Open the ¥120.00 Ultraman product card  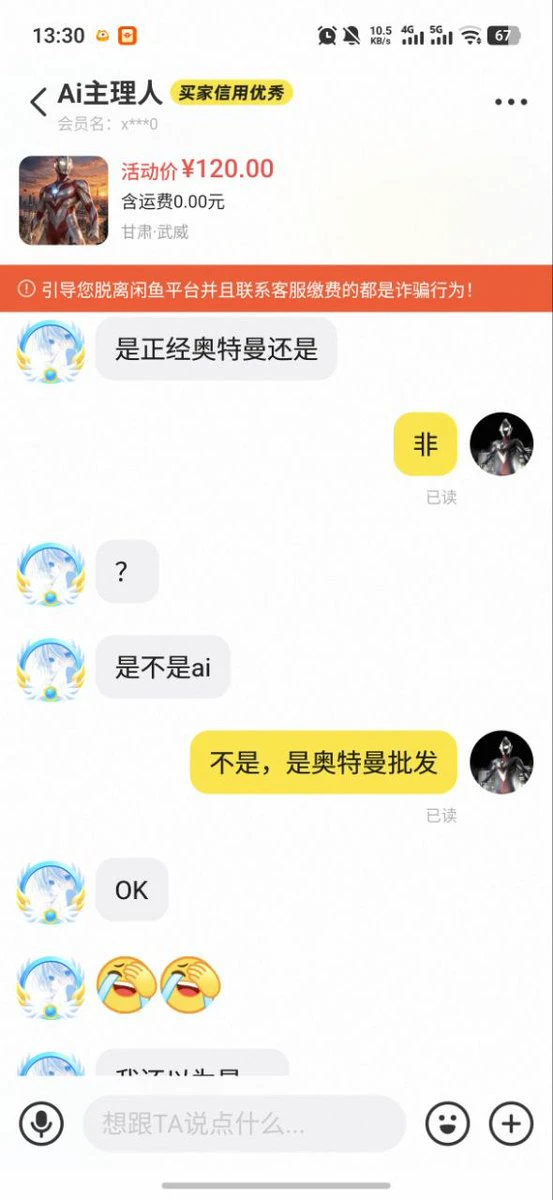276,200
